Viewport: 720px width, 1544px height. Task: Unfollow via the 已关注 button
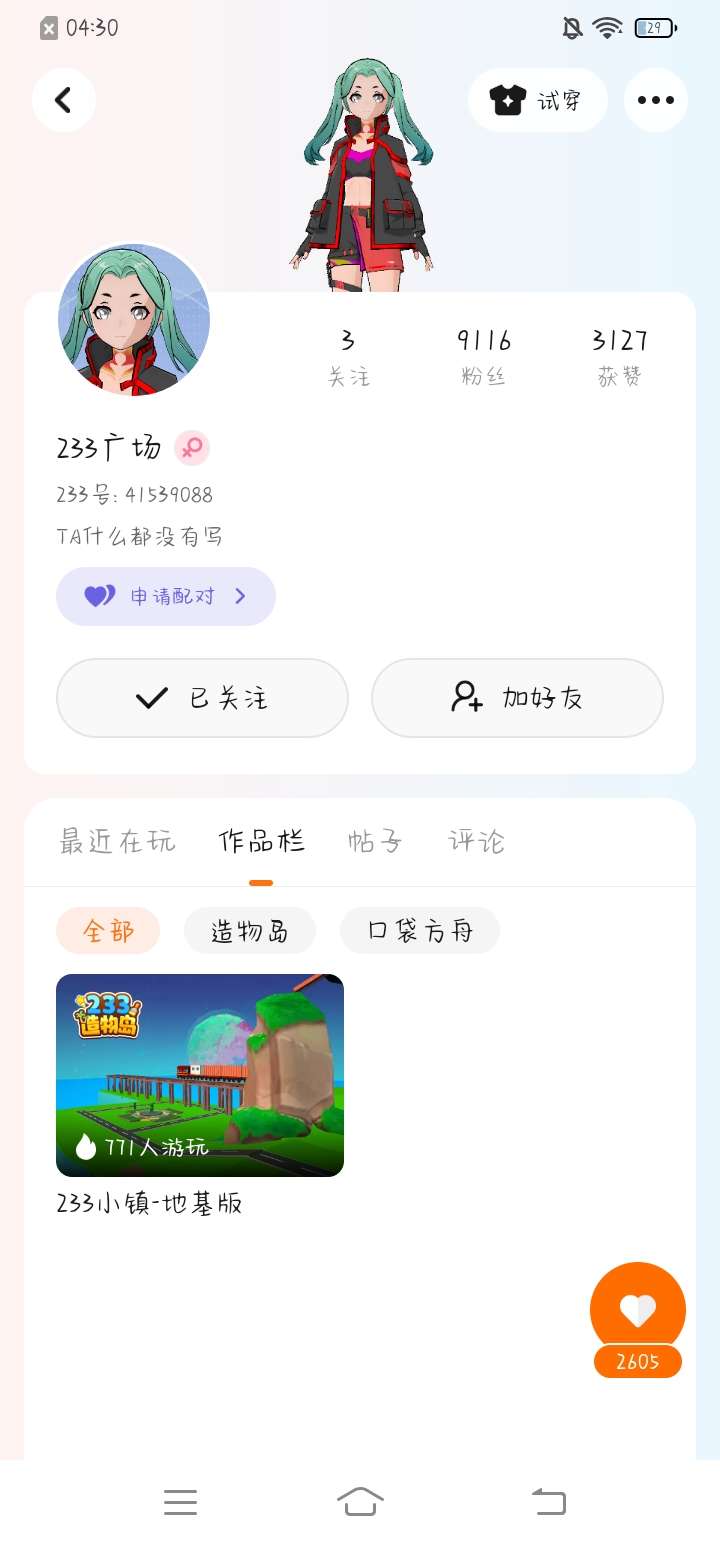202,698
